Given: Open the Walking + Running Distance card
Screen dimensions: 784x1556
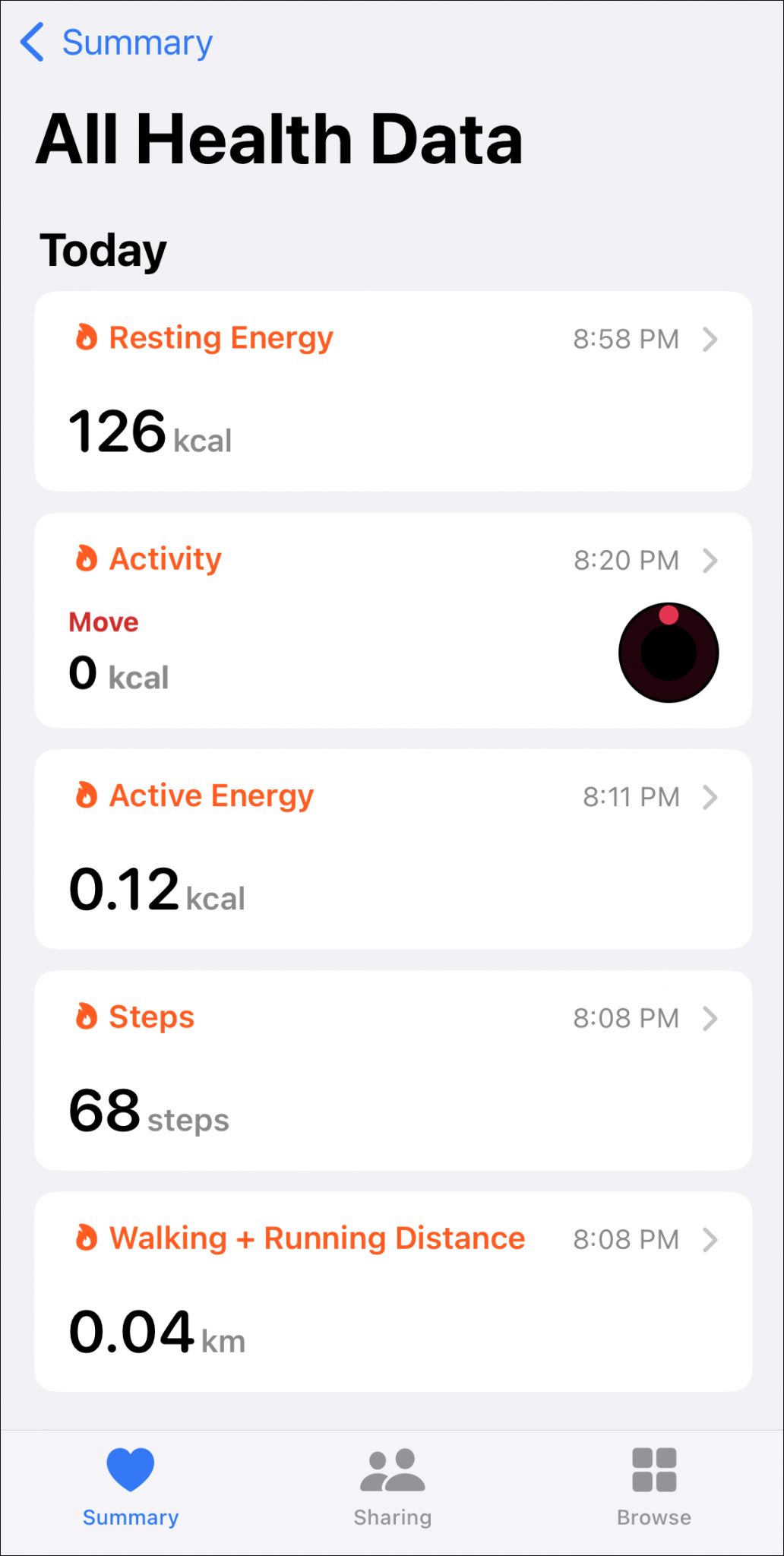Looking at the screenshot, I should click(392, 1292).
